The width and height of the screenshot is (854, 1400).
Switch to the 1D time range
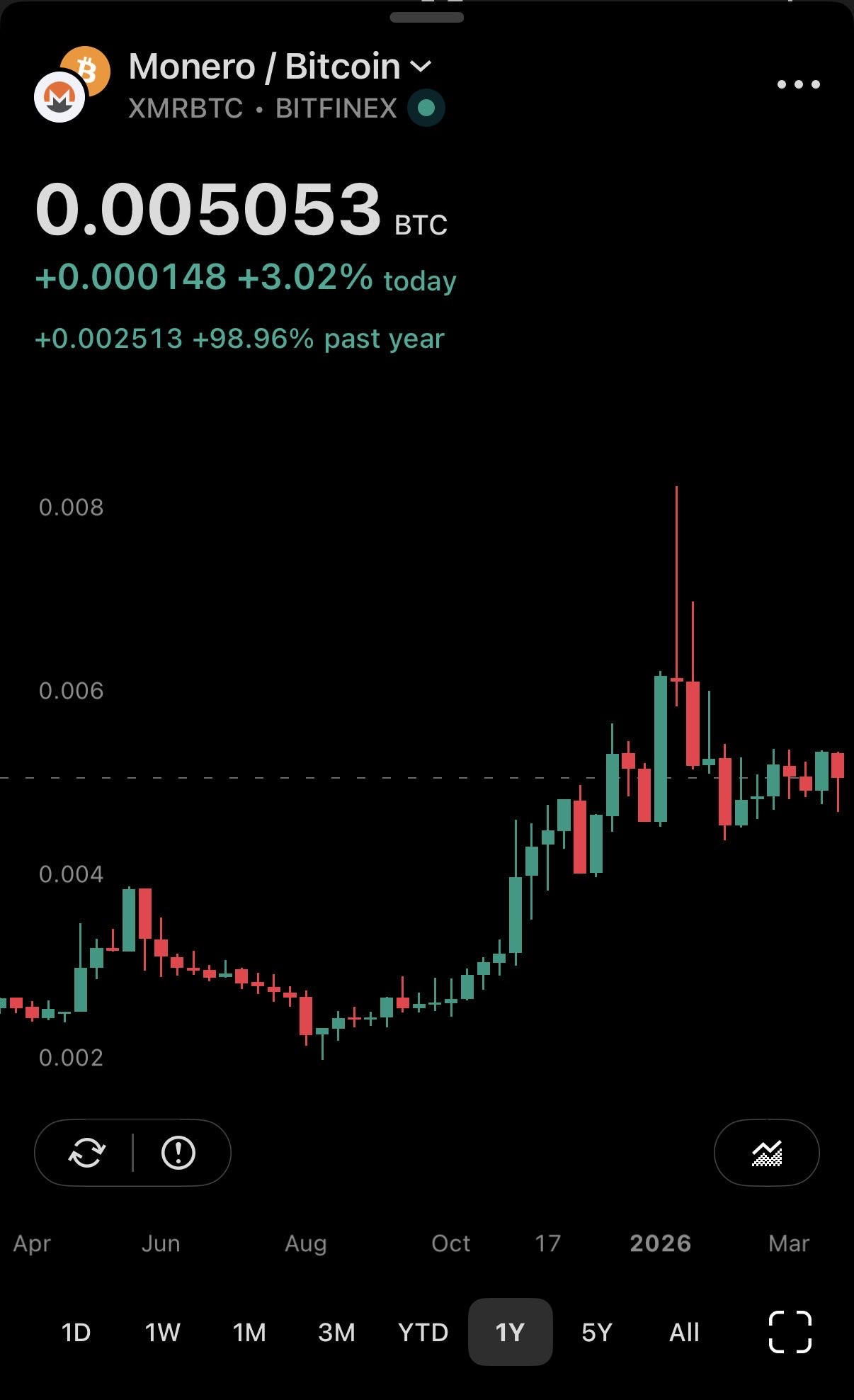point(76,1333)
